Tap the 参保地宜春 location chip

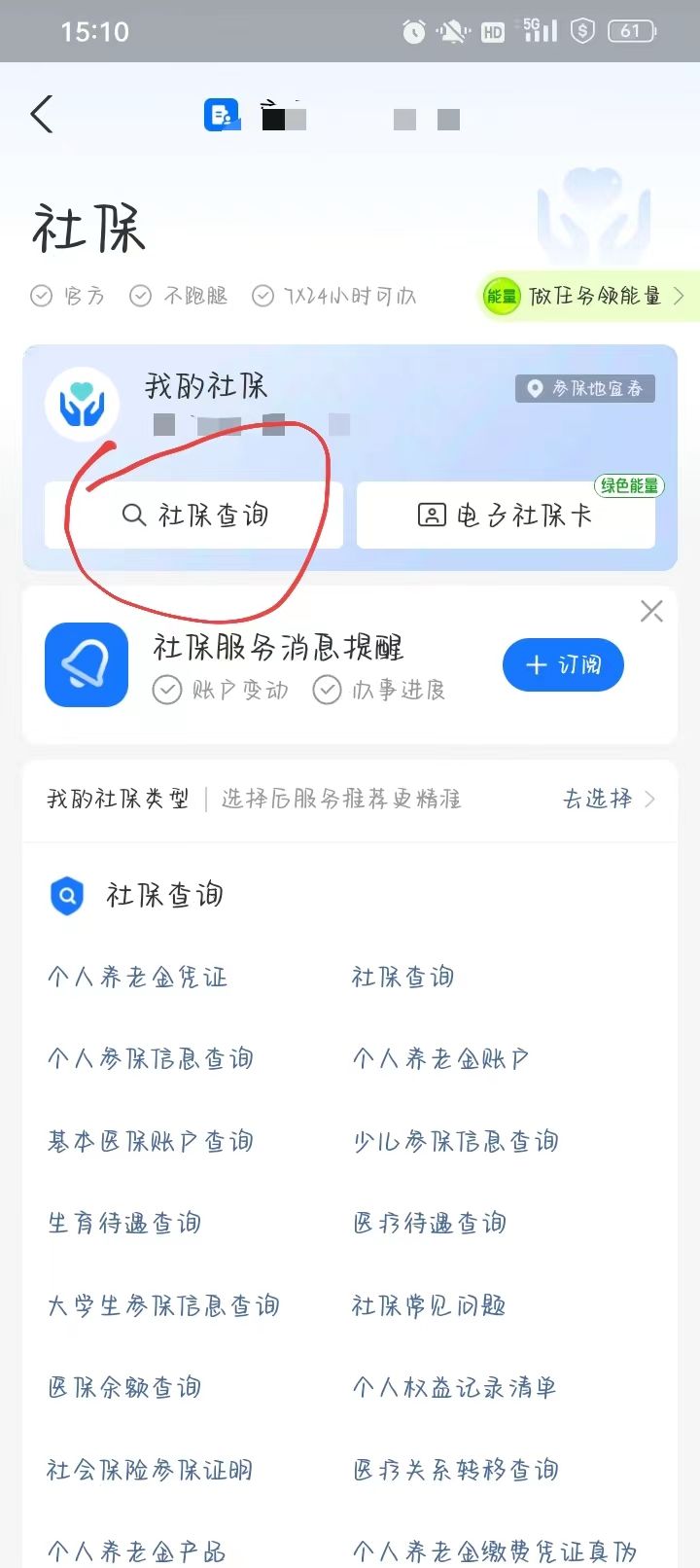coord(585,389)
